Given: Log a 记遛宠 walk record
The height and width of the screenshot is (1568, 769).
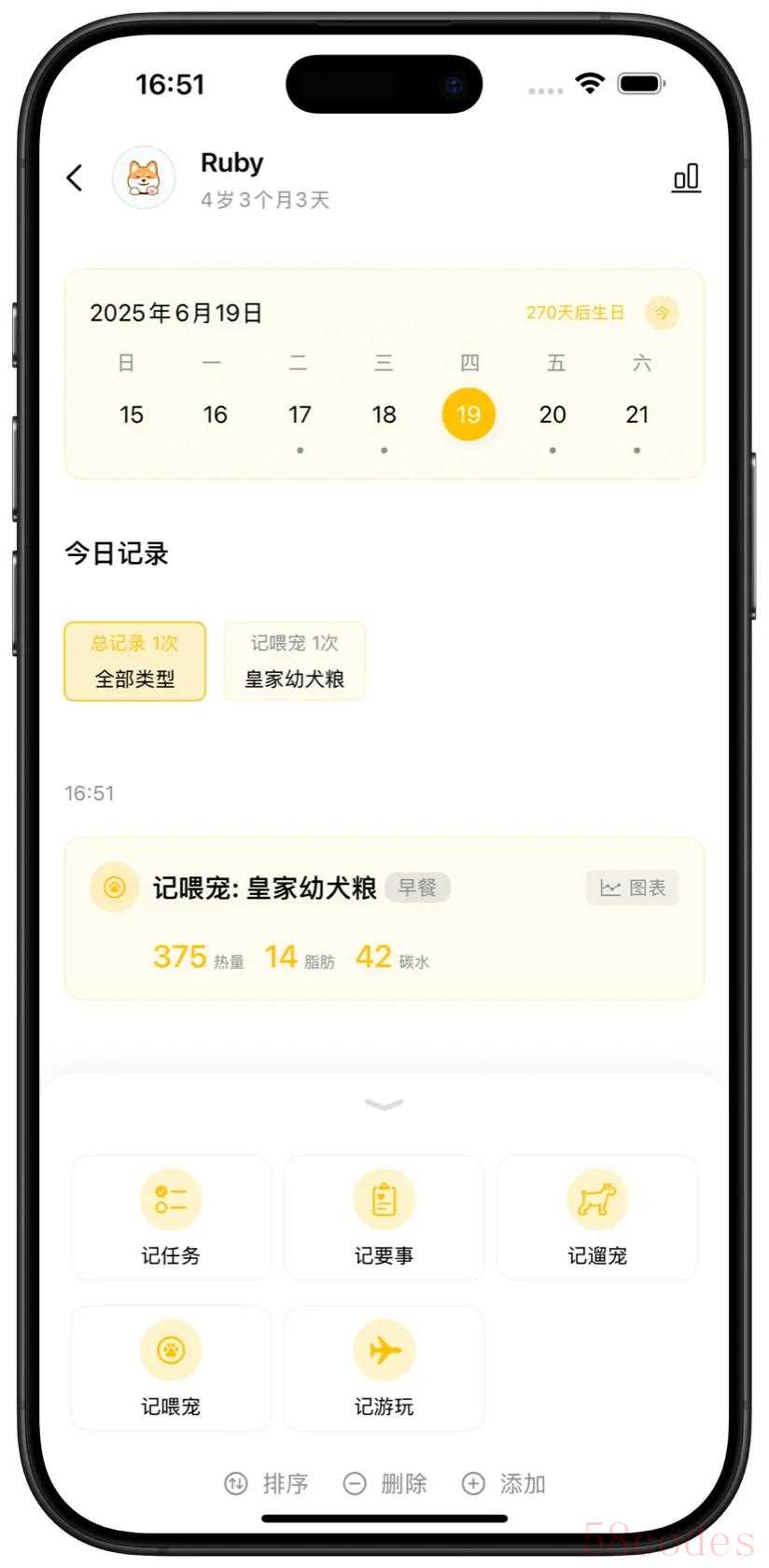Looking at the screenshot, I should [x=597, y=1217].
